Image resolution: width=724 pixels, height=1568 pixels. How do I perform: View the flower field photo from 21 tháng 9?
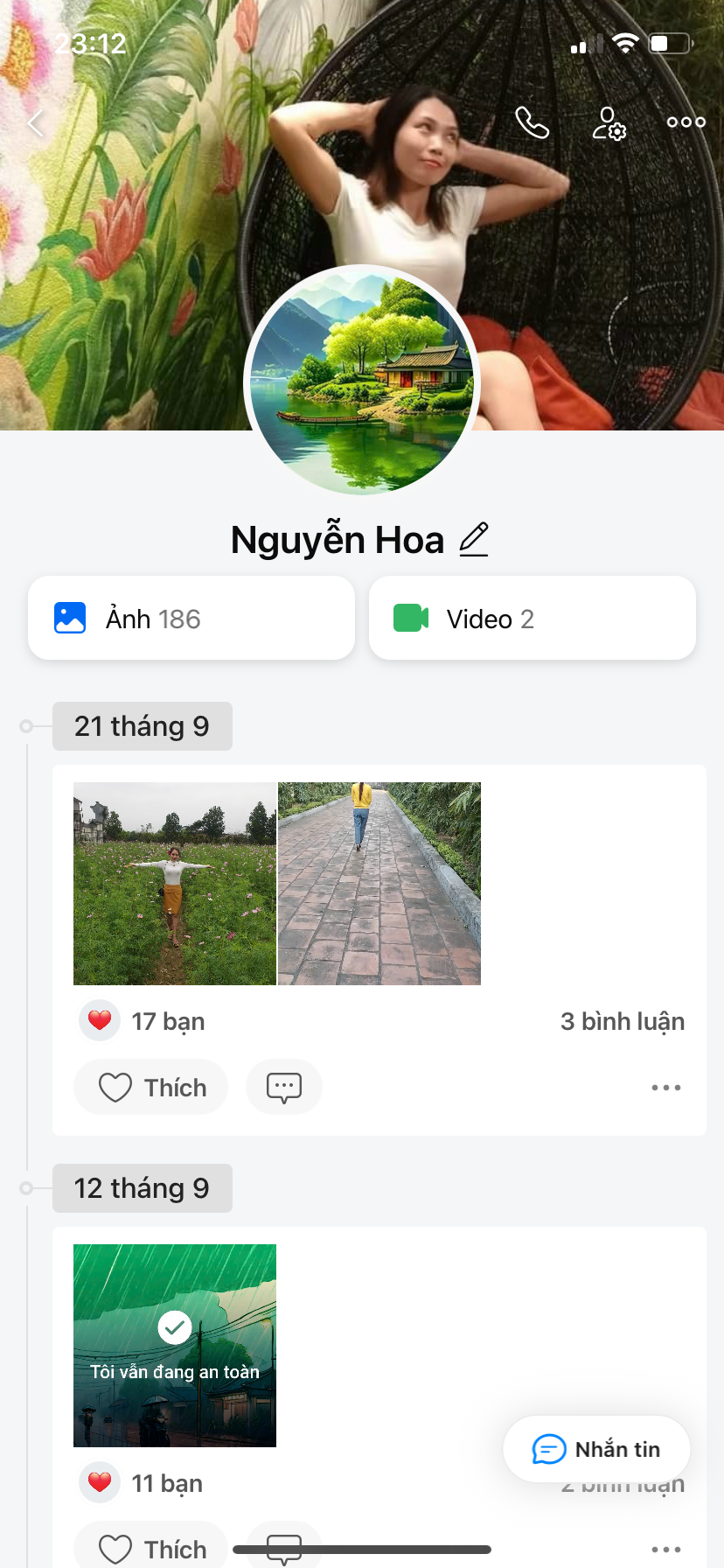tap(175, 884)
